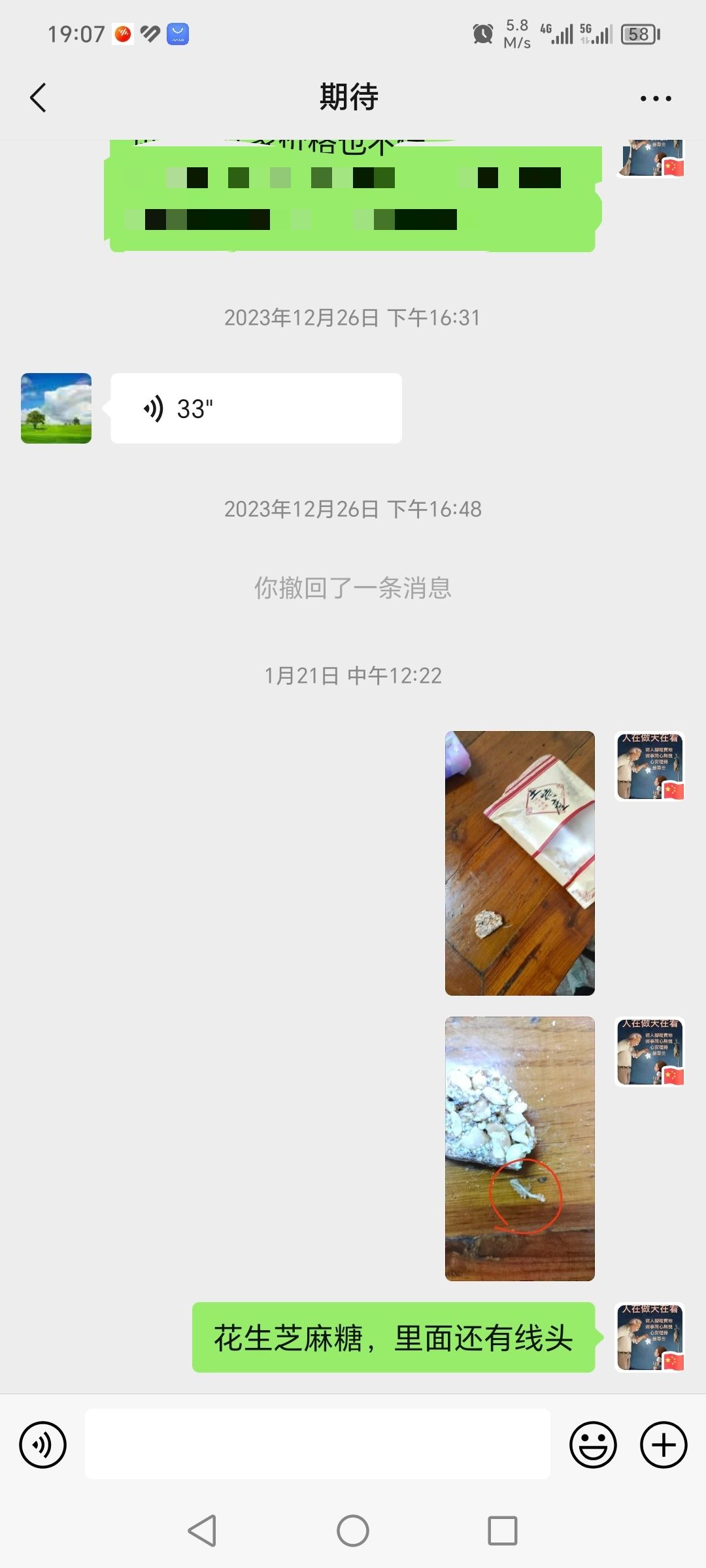This screenshot has height=1568, width=706.
Task: Focus the message text field
Action: [317, 1444]
